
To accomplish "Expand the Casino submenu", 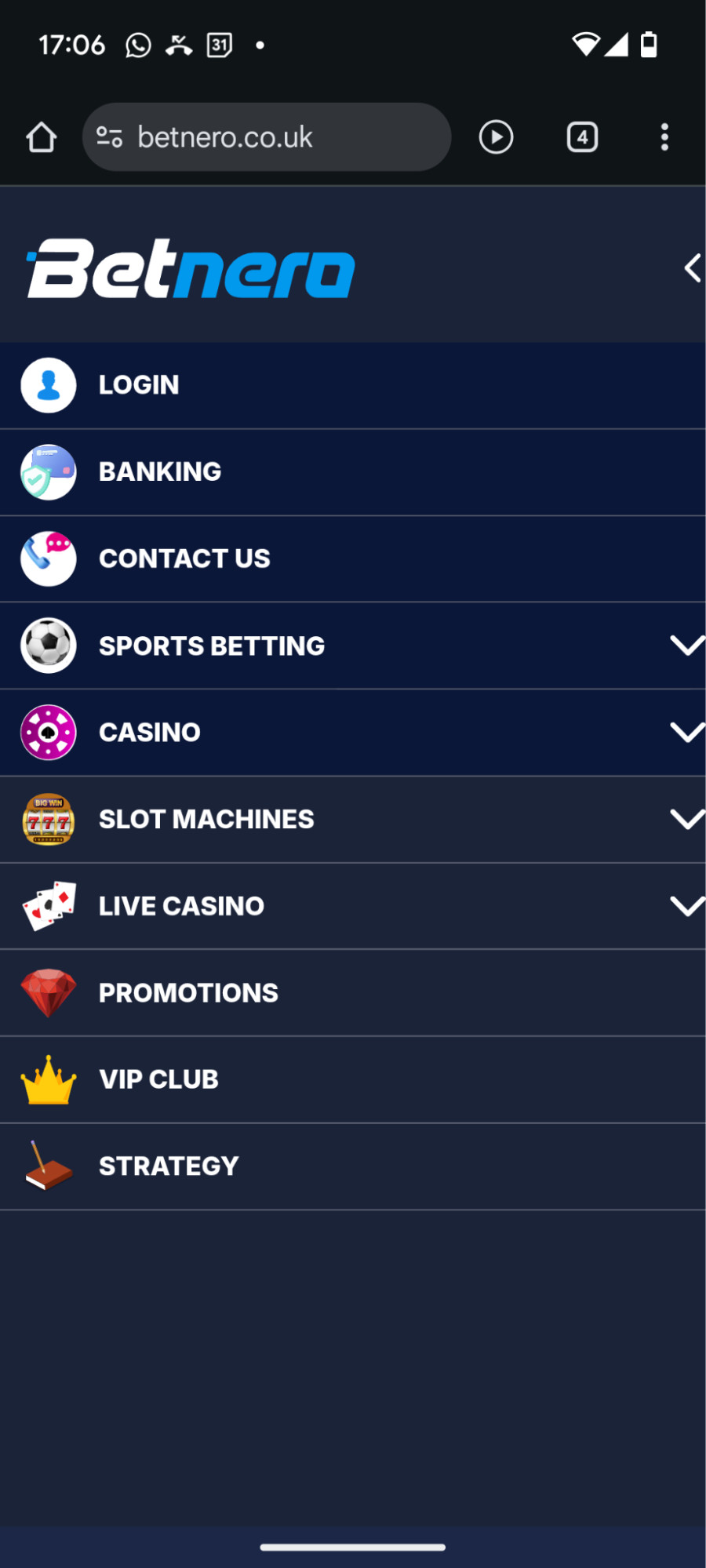I will [x=686, y=732].
